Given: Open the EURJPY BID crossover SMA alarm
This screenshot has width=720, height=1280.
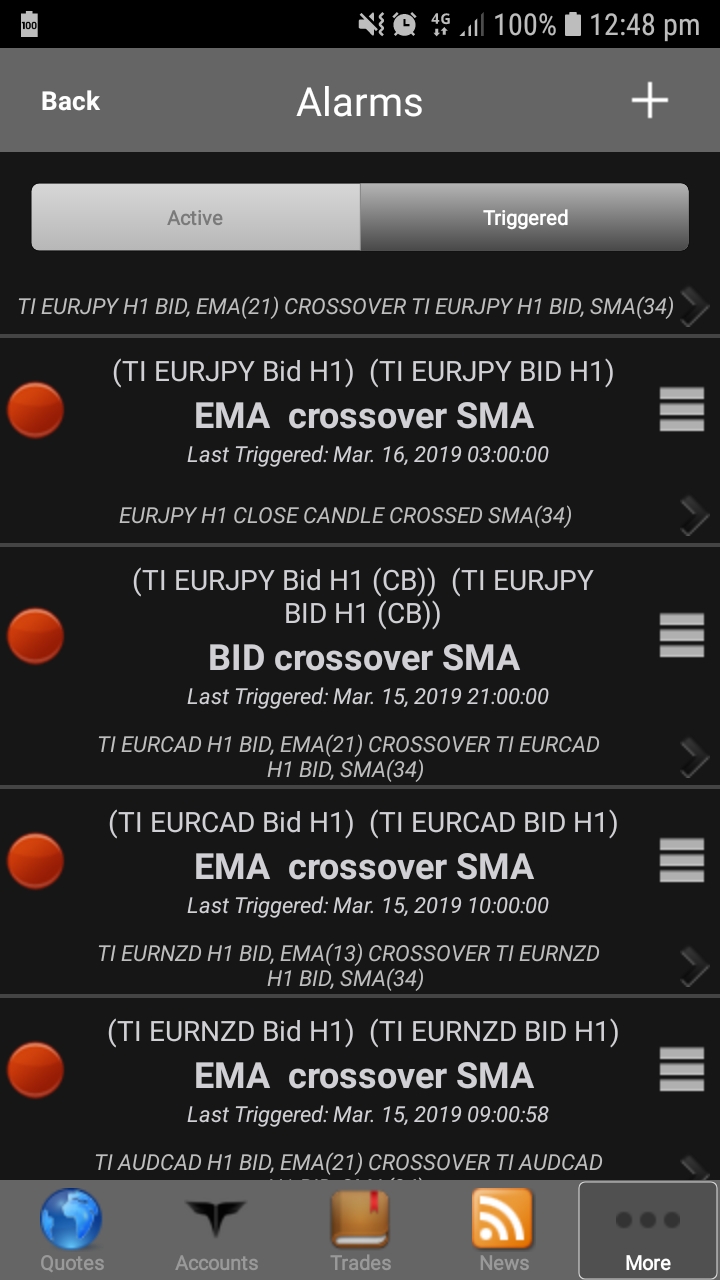Looking at the screenshot, I should 360,635.
